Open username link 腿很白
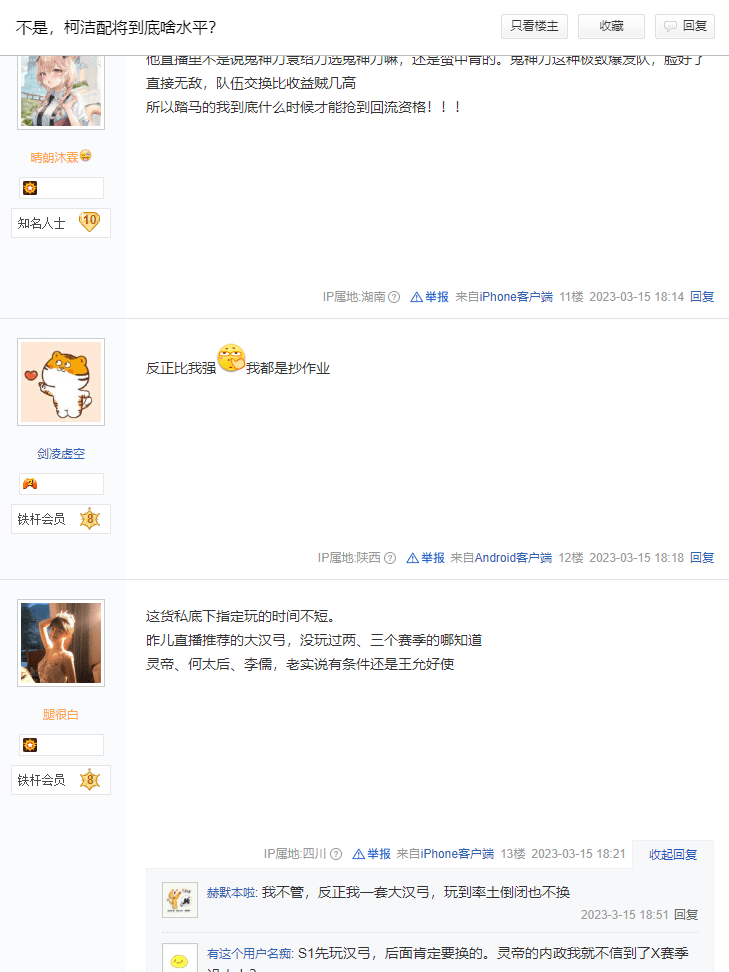729x972 pixels. pos(61,715)
